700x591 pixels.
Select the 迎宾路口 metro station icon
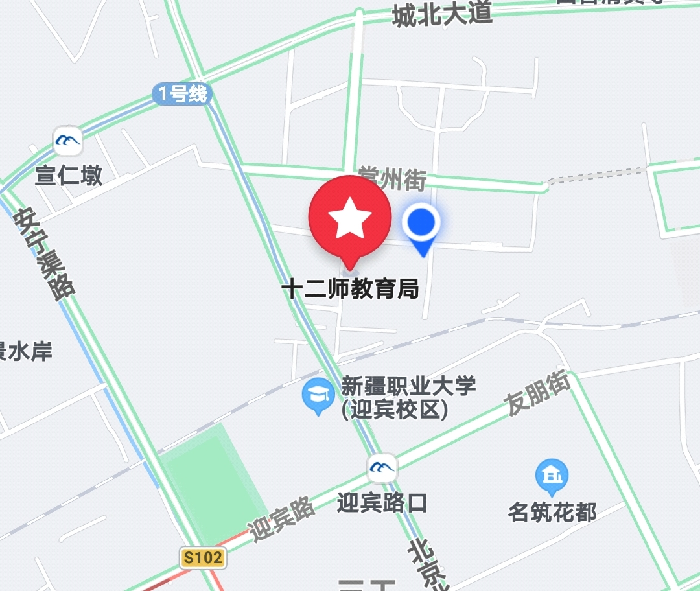[x=381, y=467]
